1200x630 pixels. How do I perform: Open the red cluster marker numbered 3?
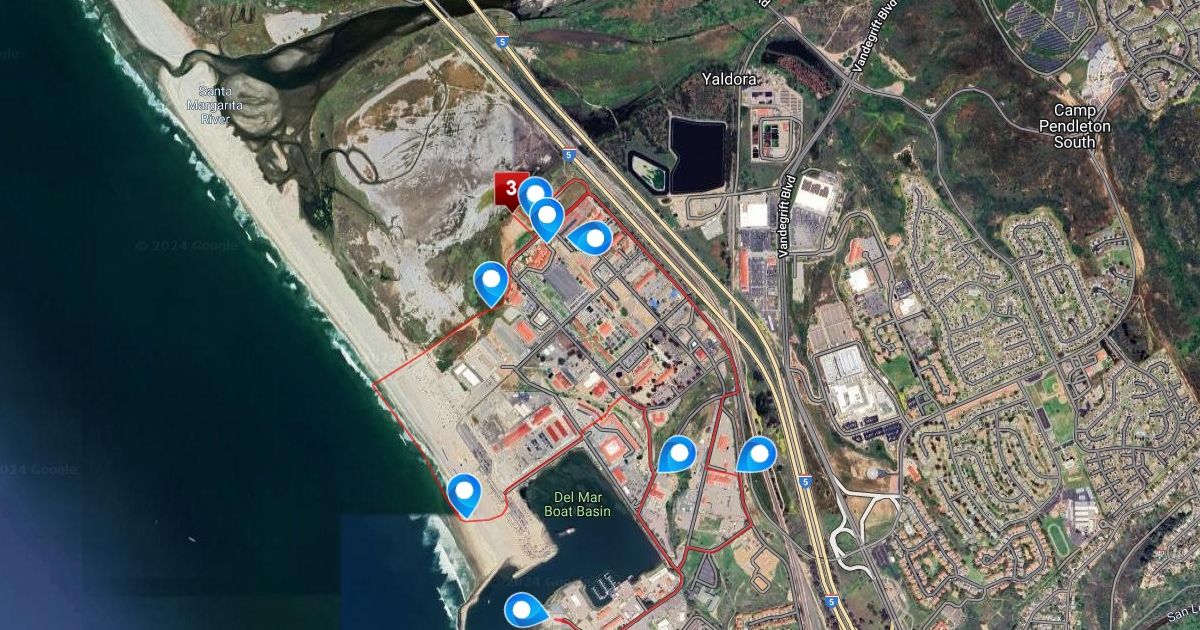coord(511,189)
